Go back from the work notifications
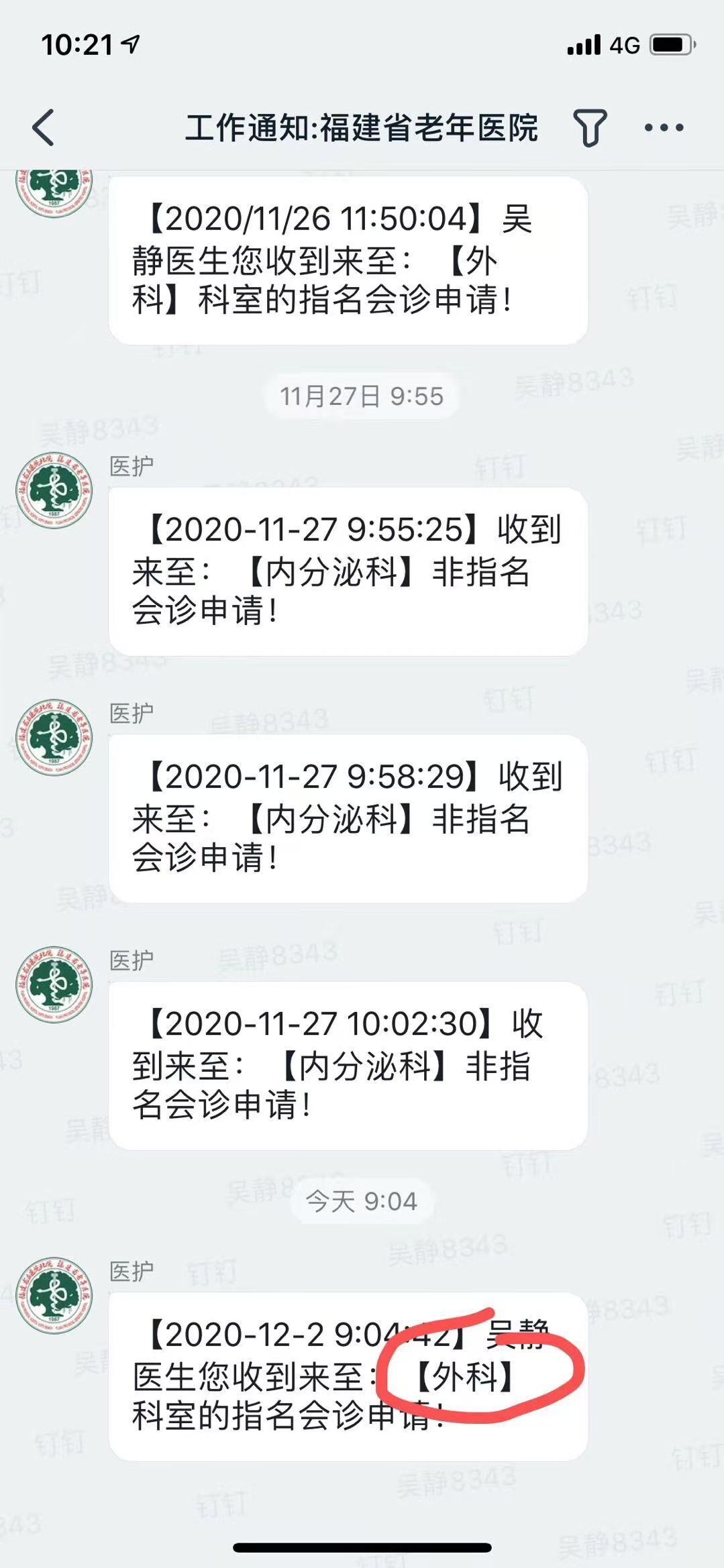 [44, 127]
